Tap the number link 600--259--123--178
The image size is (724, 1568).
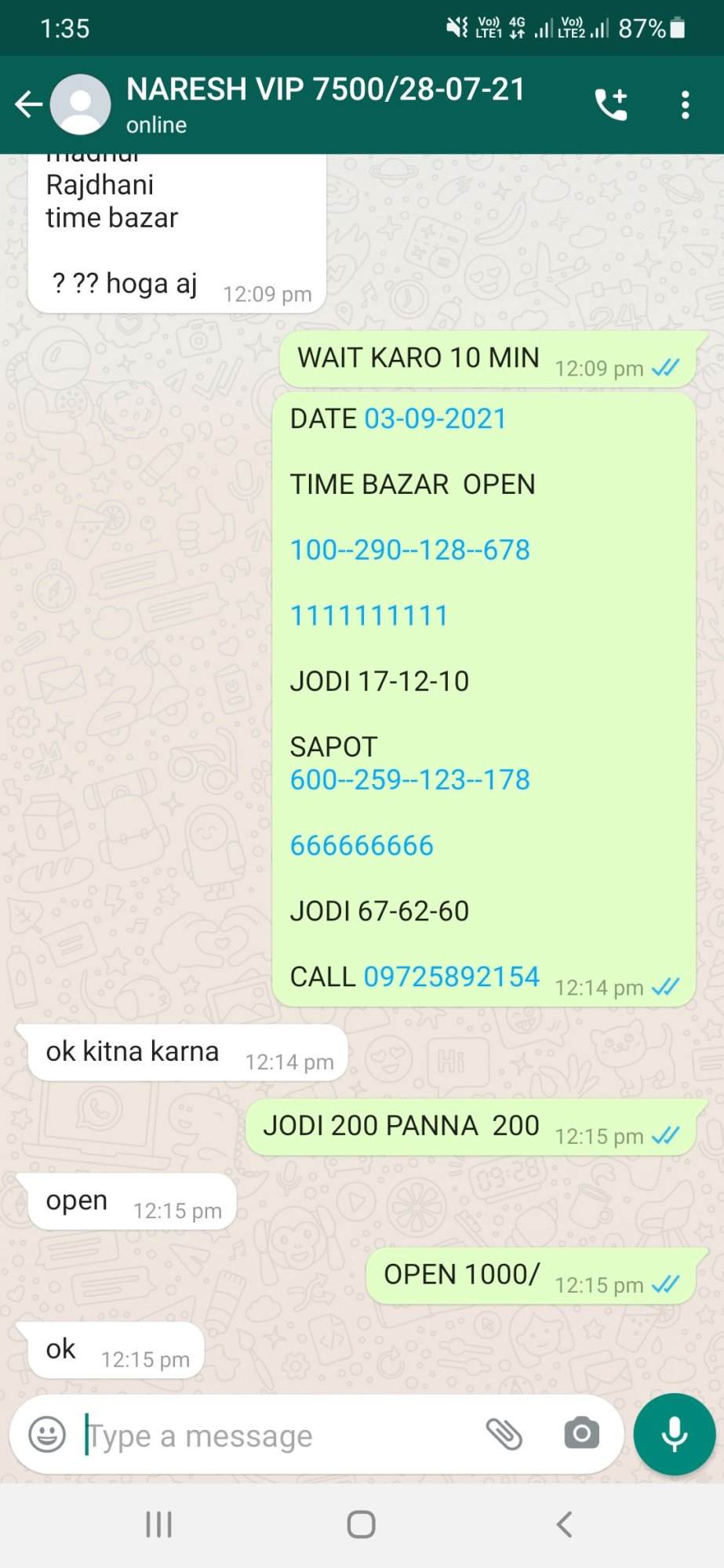tap(410, 779)
